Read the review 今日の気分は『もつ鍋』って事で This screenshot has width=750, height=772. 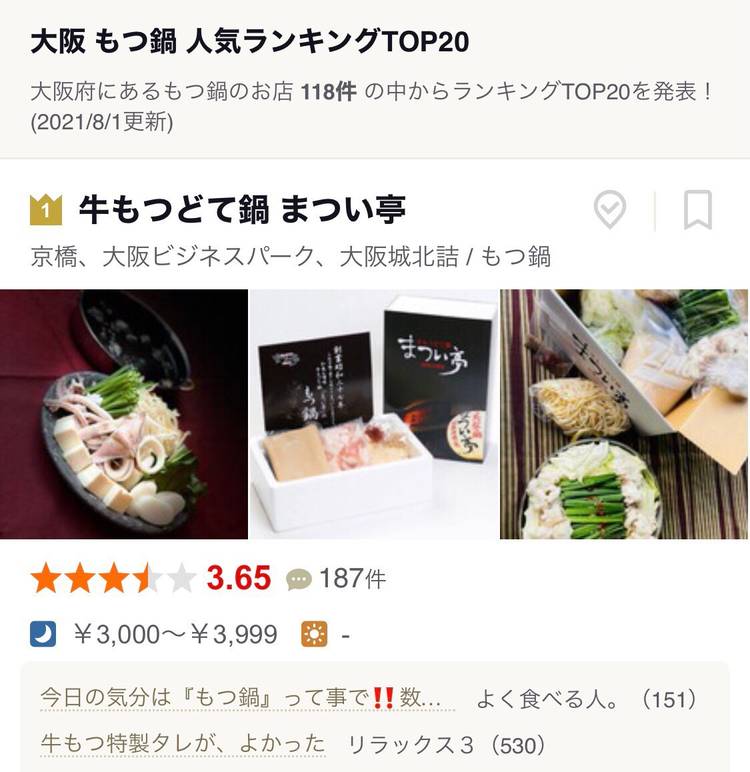240,697
